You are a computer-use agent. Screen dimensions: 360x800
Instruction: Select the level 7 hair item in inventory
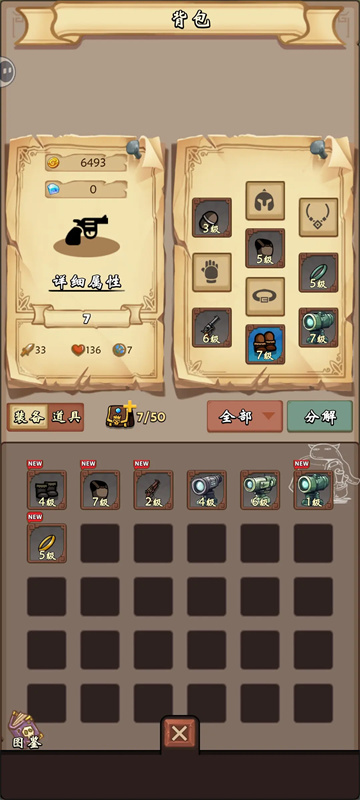100,490
